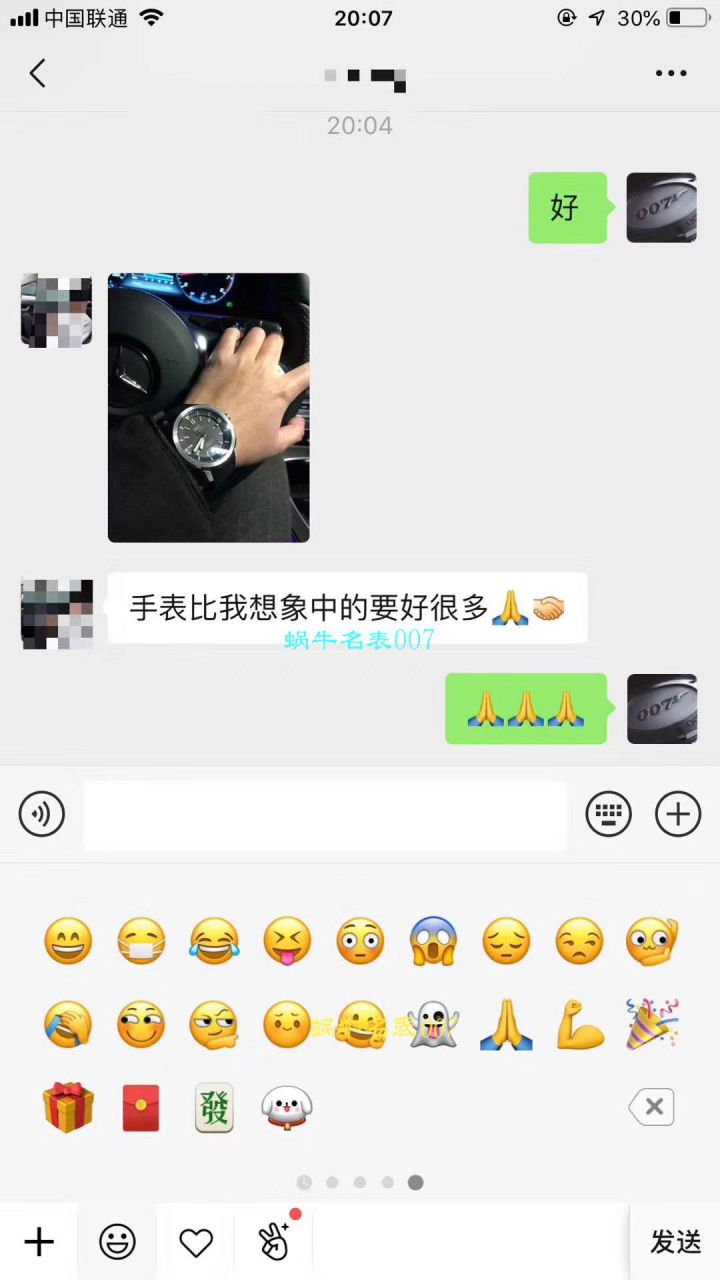Open the sender's profile avatar
The image size is (720, 1280).
[57, 310]
